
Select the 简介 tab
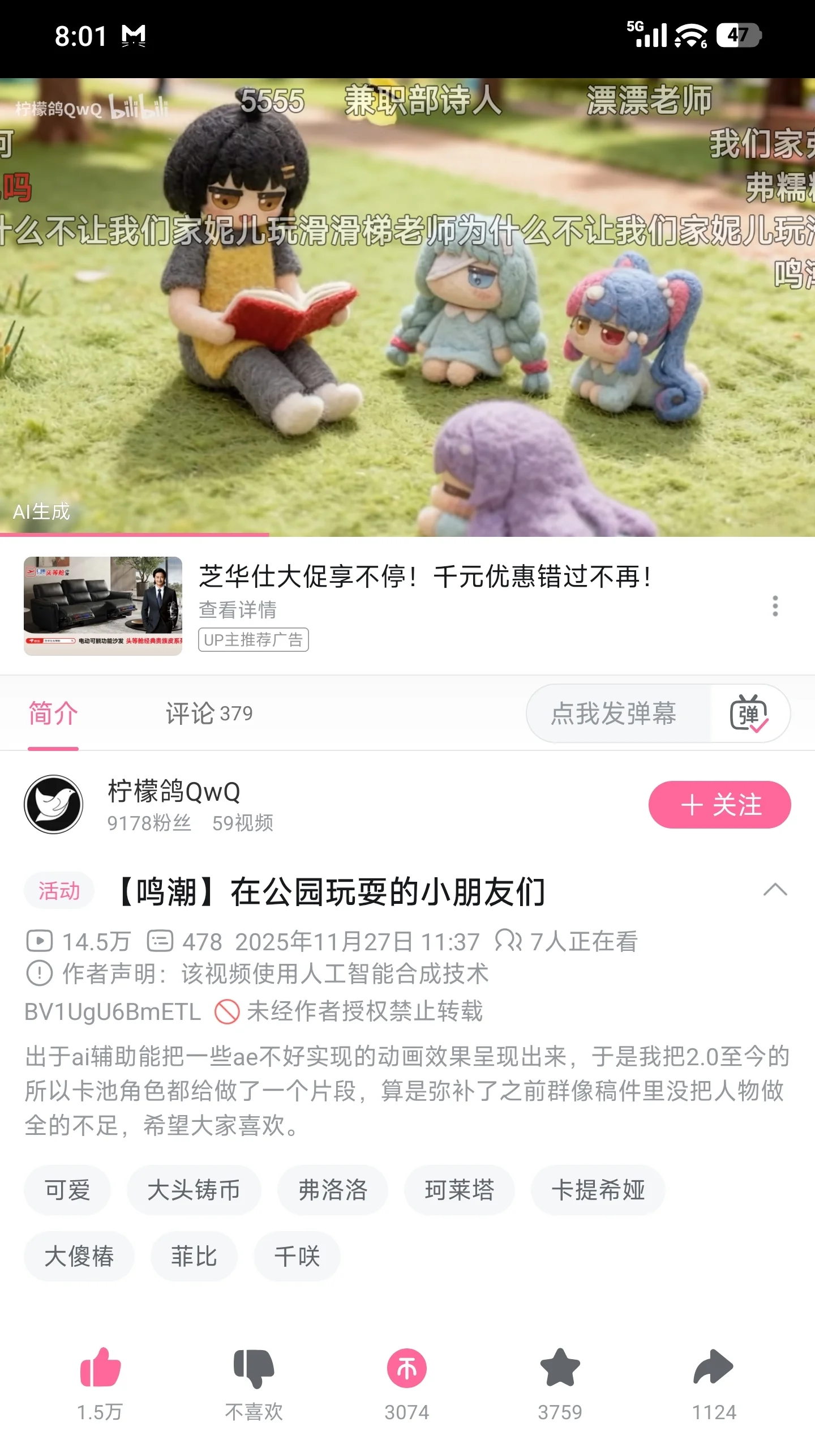click(x=53, y=713)
